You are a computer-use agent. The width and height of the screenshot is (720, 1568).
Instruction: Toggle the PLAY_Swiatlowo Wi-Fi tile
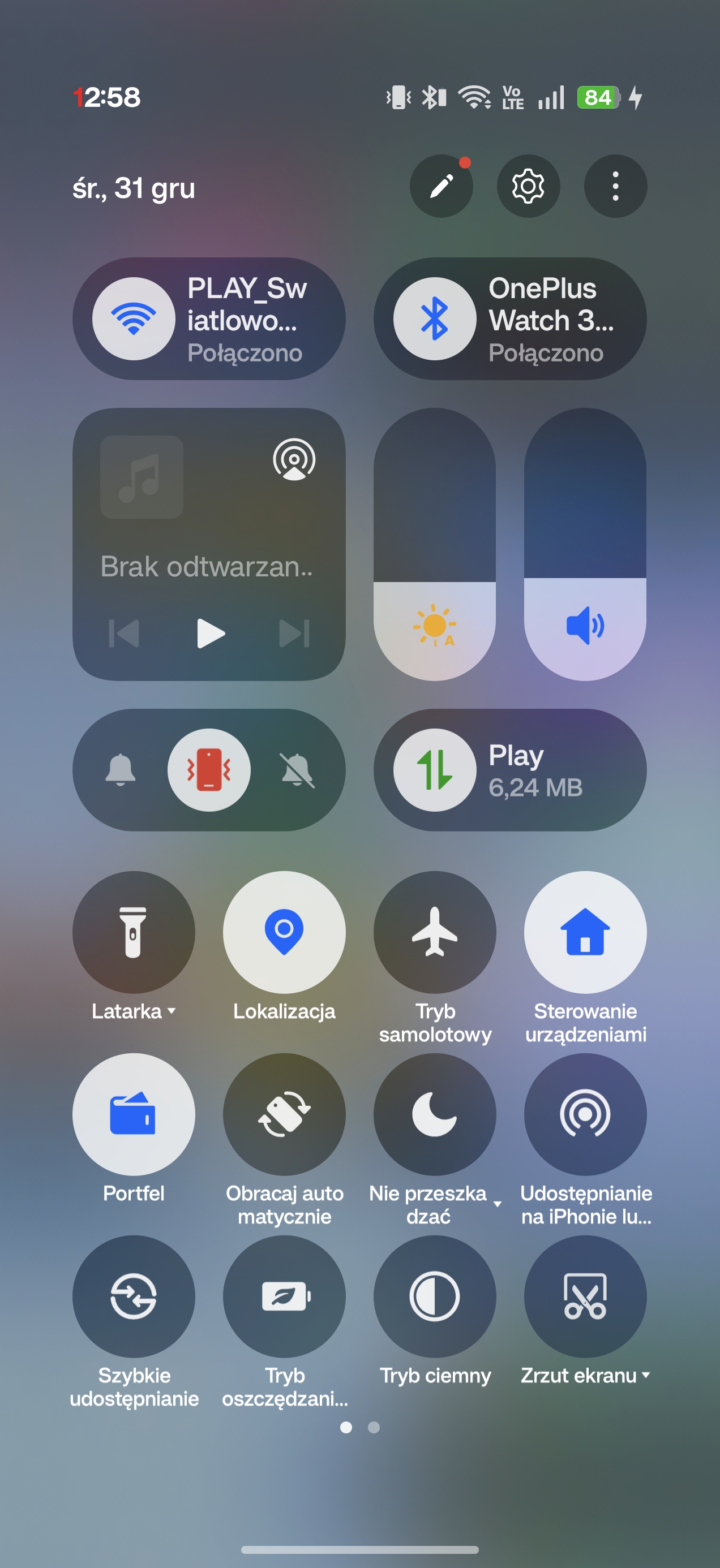coord(134,319)
